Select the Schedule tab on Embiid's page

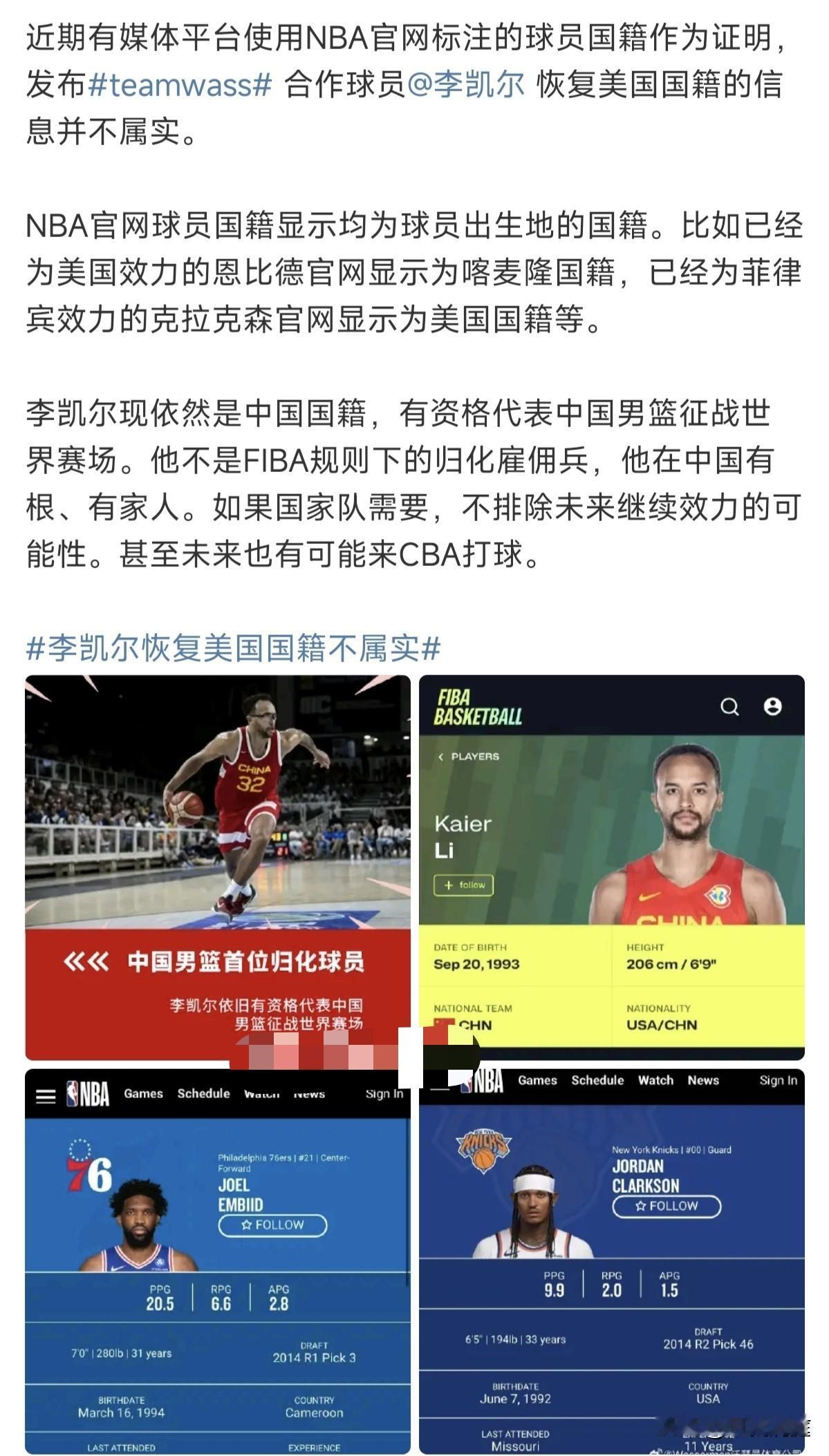203,1094
